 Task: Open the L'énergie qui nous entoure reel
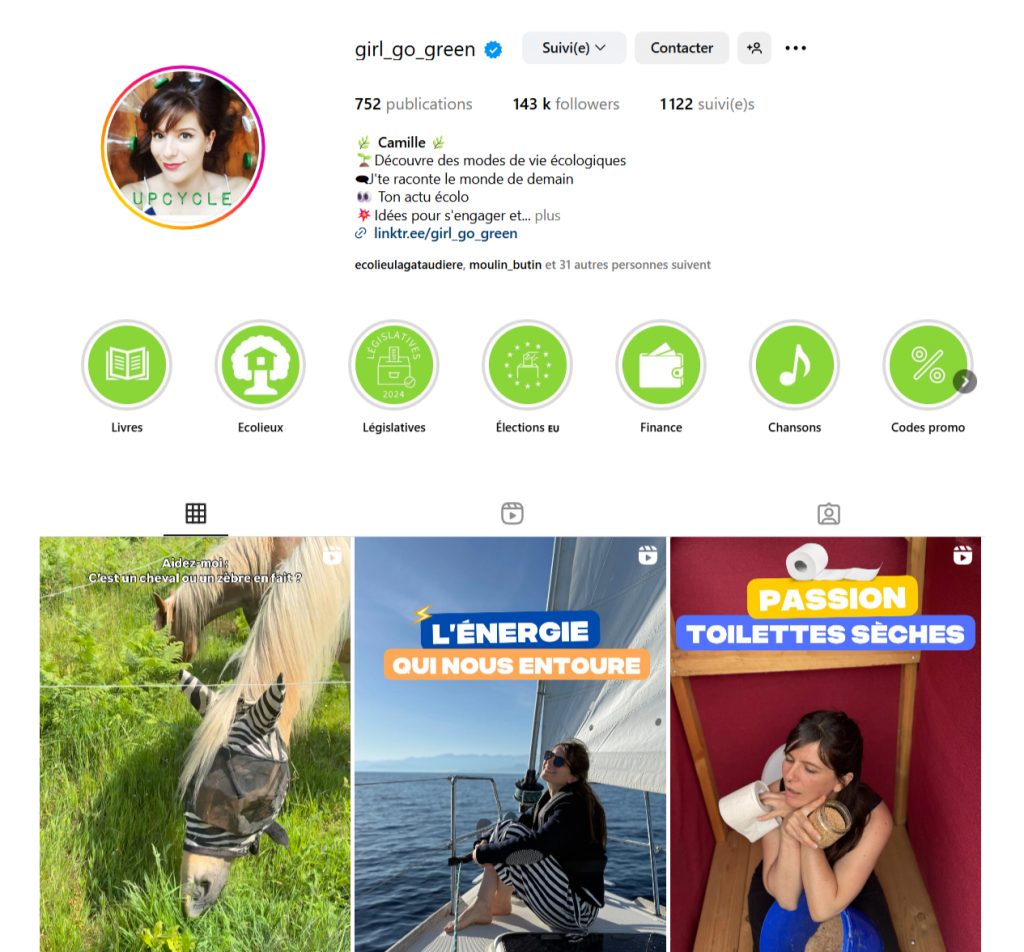tap(511, 745)
